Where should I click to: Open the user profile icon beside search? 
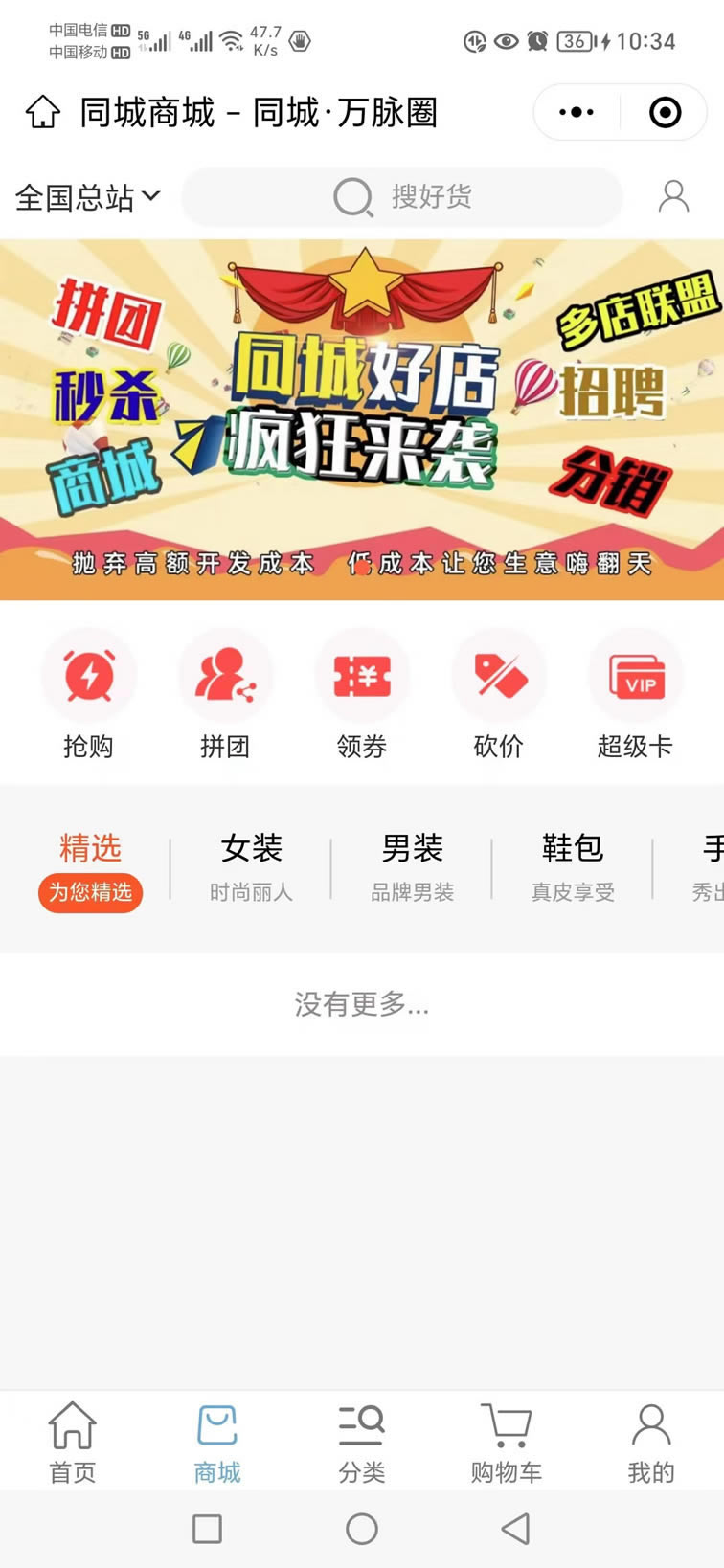click(x=673, y=196)
